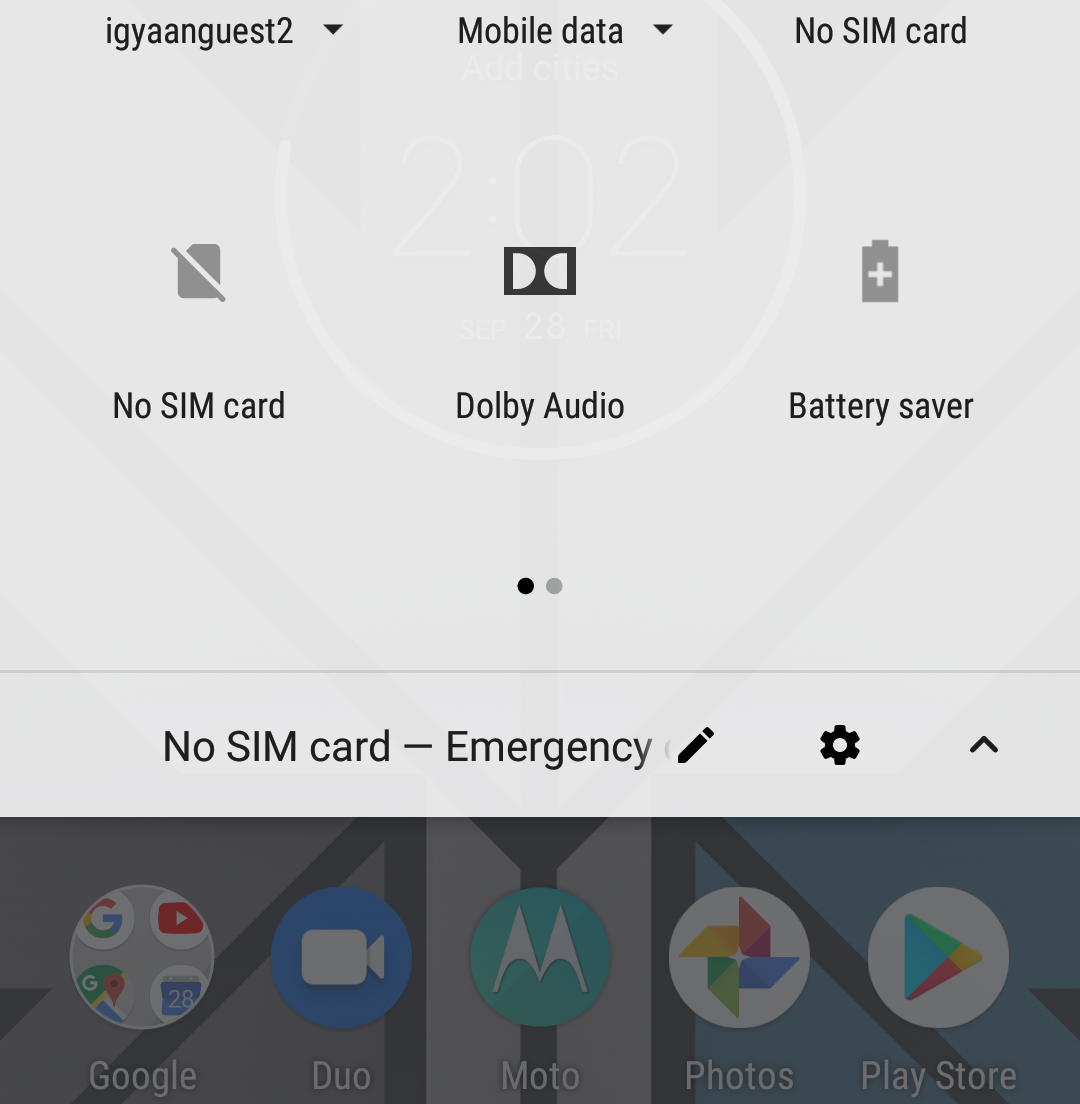Edit quick settings tiles with pencil icon
The image size is (1080, 1104).
[x=696, y=746]
